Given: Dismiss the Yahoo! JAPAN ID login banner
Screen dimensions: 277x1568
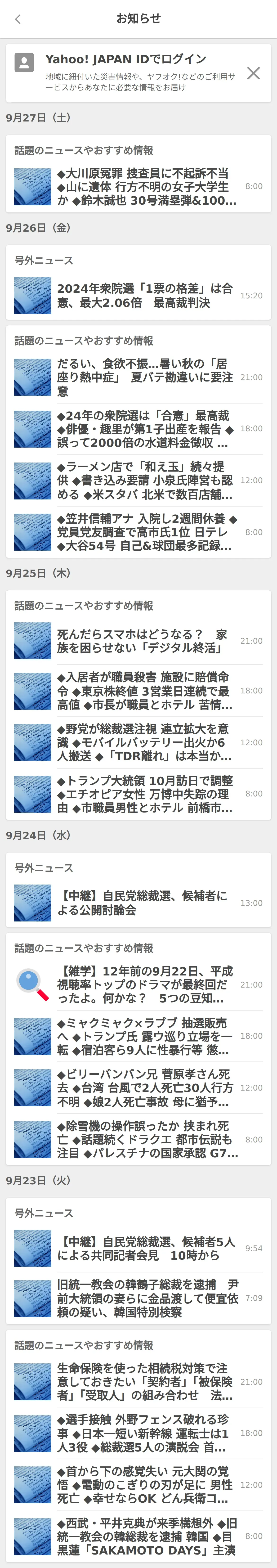Looking at the screenshot, I should click(253, 73).
